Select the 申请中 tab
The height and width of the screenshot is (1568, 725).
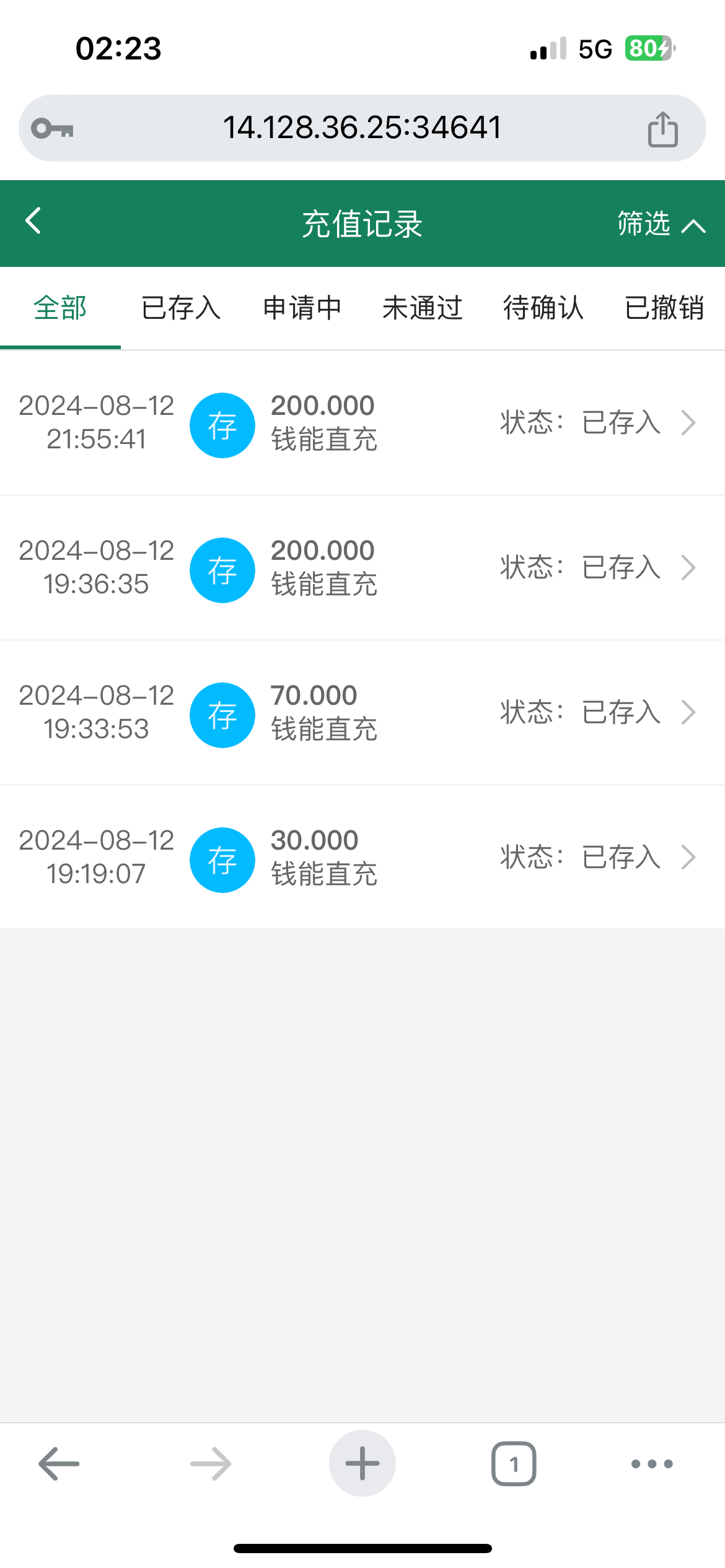(302, 308)
